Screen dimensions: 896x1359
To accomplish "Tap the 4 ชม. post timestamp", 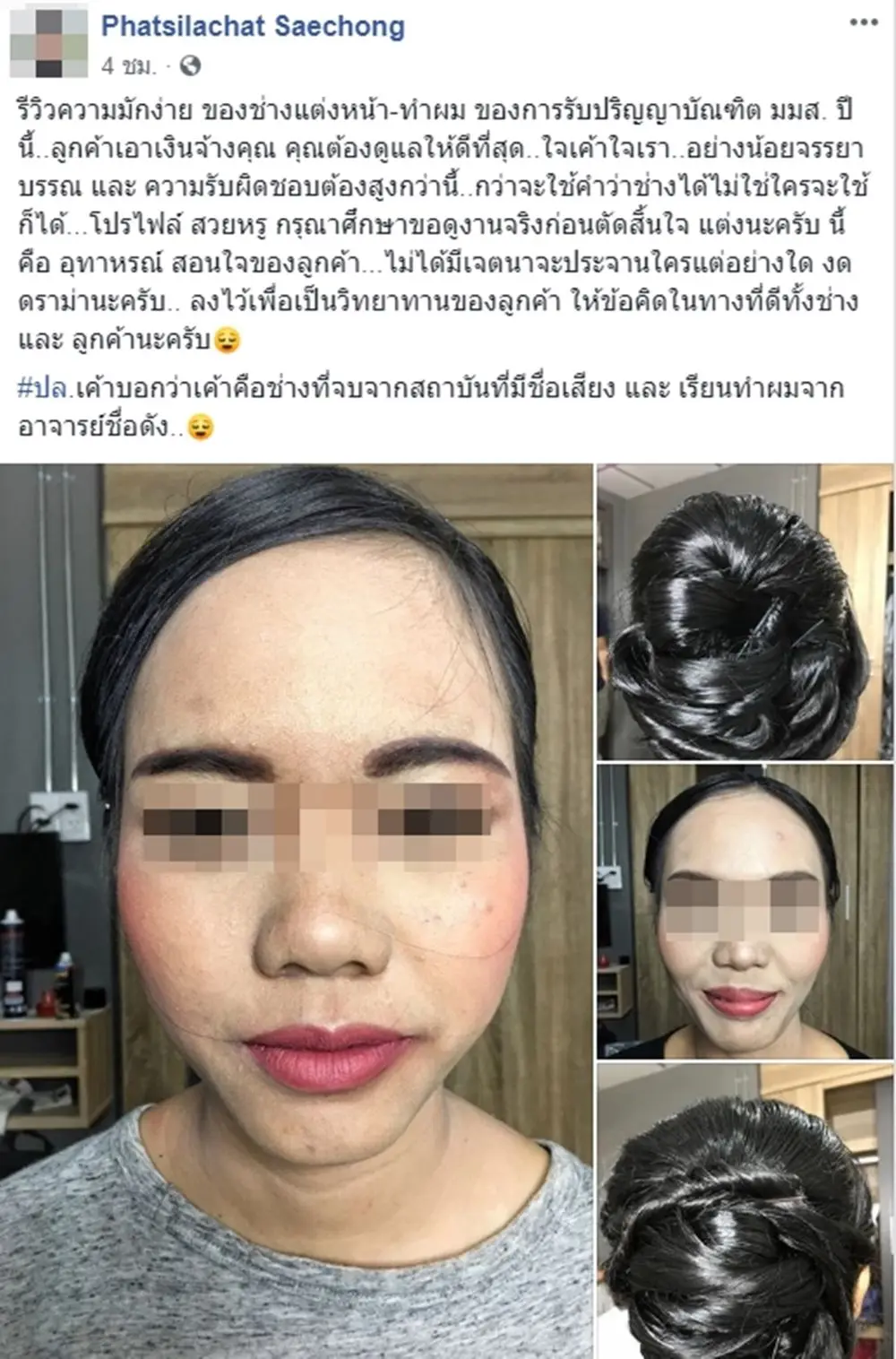I will tap(130, 65).
